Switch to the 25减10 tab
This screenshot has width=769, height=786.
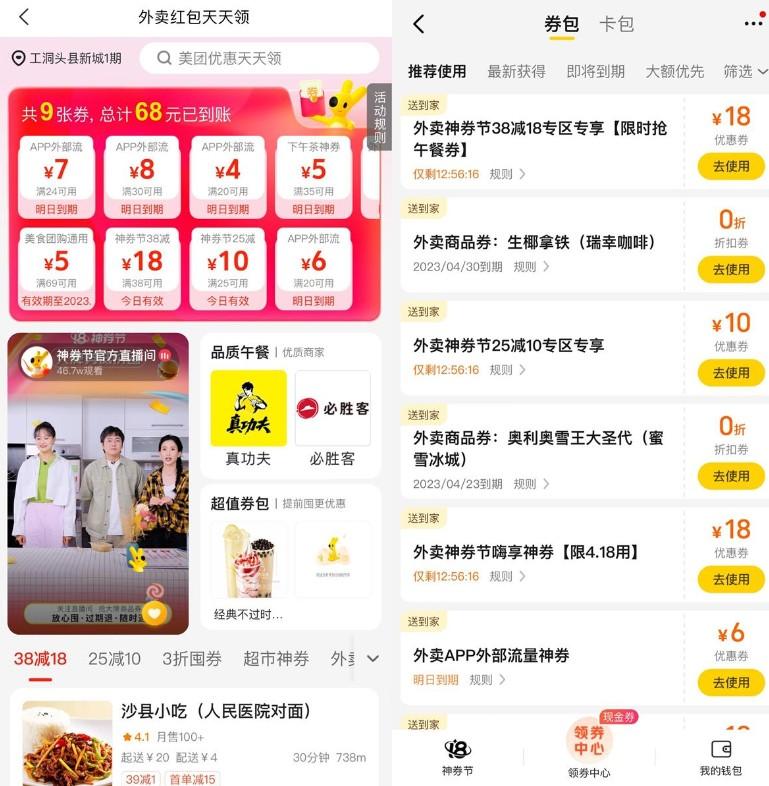point(114,658)
